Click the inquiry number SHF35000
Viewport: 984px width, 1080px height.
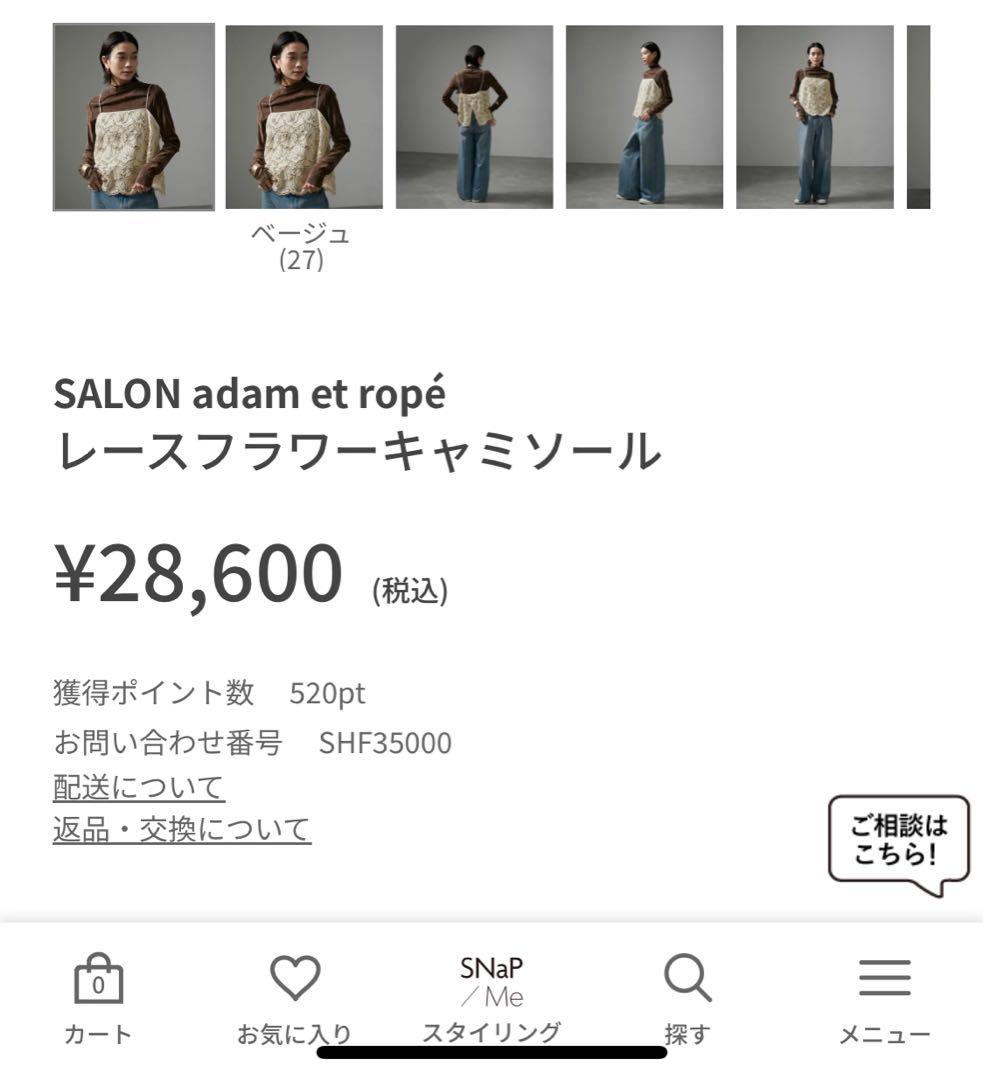pos(385,742)
